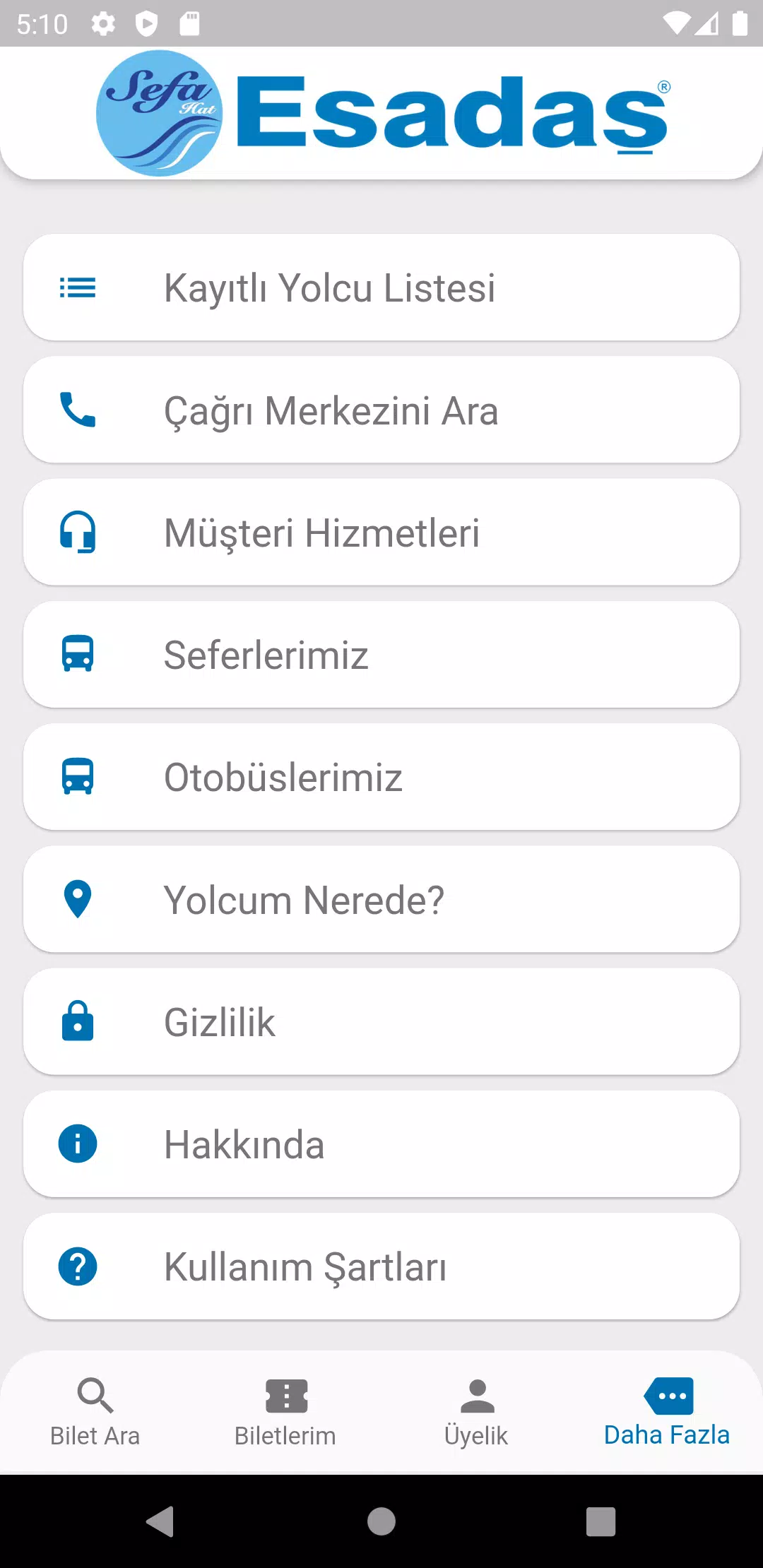Select the question mark icon for Kullanım Şartları
Image resolution: width=763 pixels, height=1568 pixels.
[78, 1266]
